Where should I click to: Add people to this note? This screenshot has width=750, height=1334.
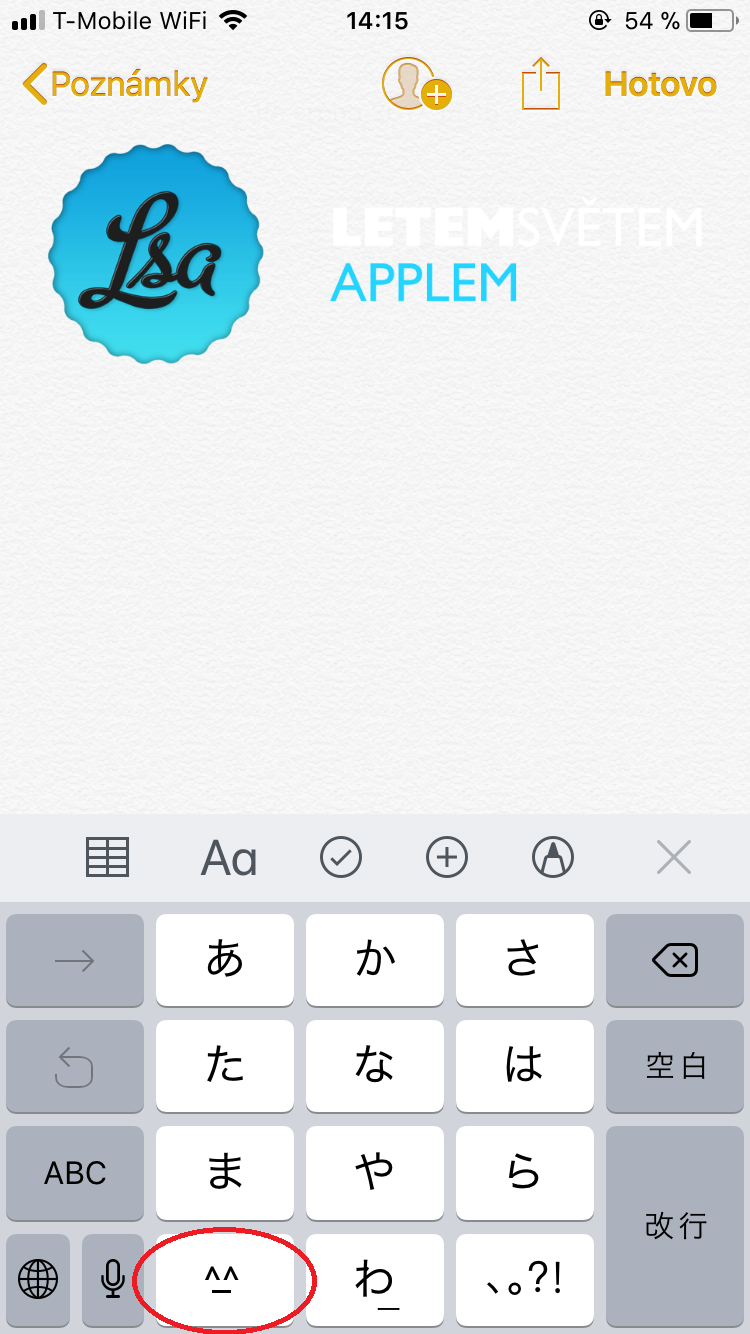click(415, 84)
